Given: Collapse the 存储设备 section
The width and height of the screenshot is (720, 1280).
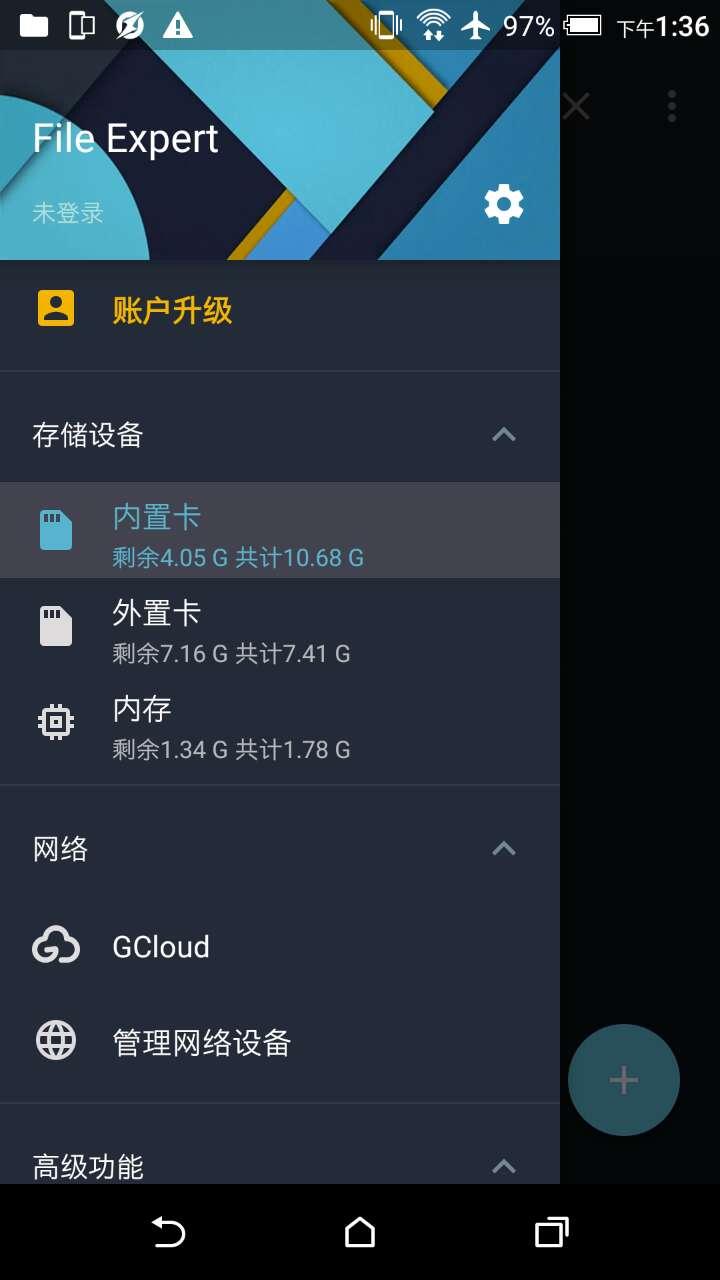Looking at the screenshot, I should (x=504, y=434).
